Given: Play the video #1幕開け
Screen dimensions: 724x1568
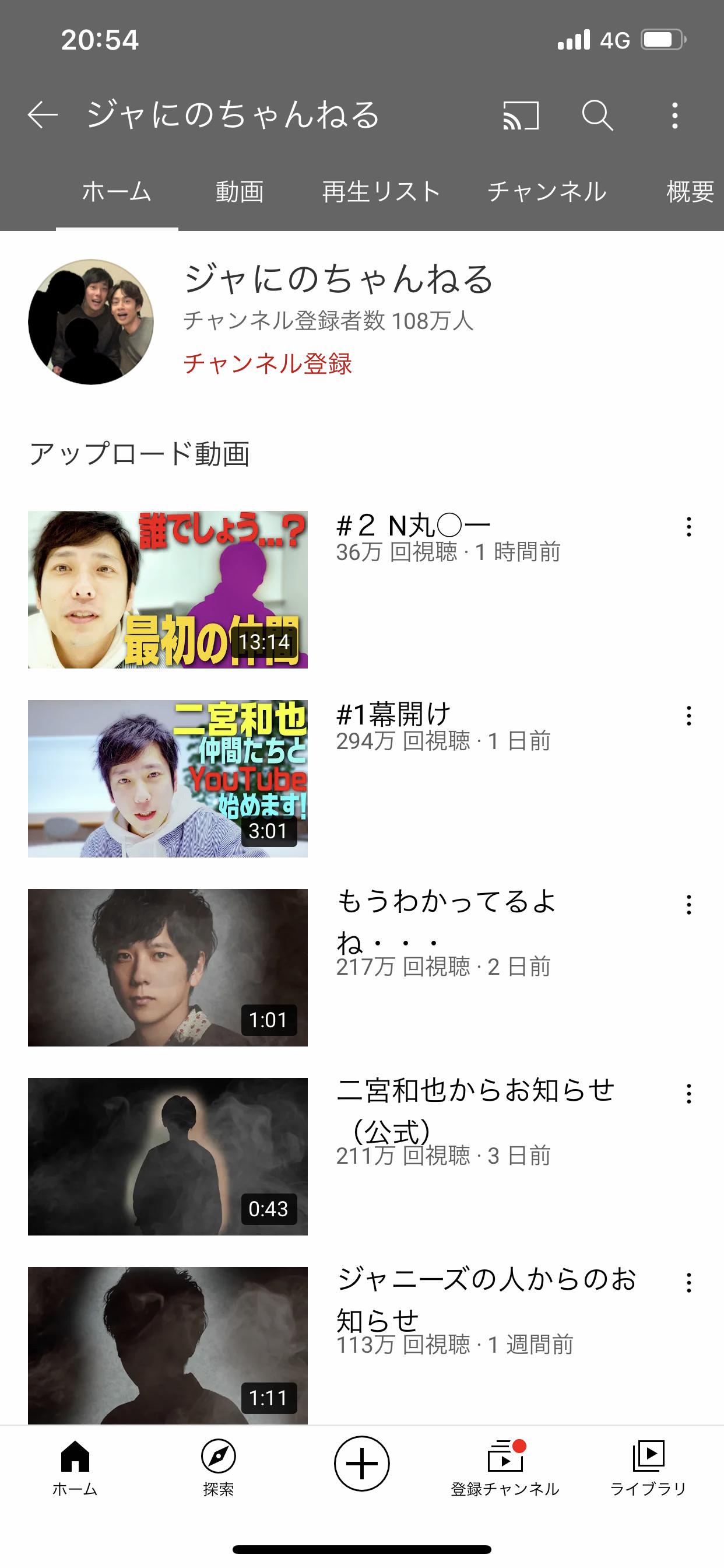Looking at the screenshot, I should pyautogui.click(x=168, y=779).
